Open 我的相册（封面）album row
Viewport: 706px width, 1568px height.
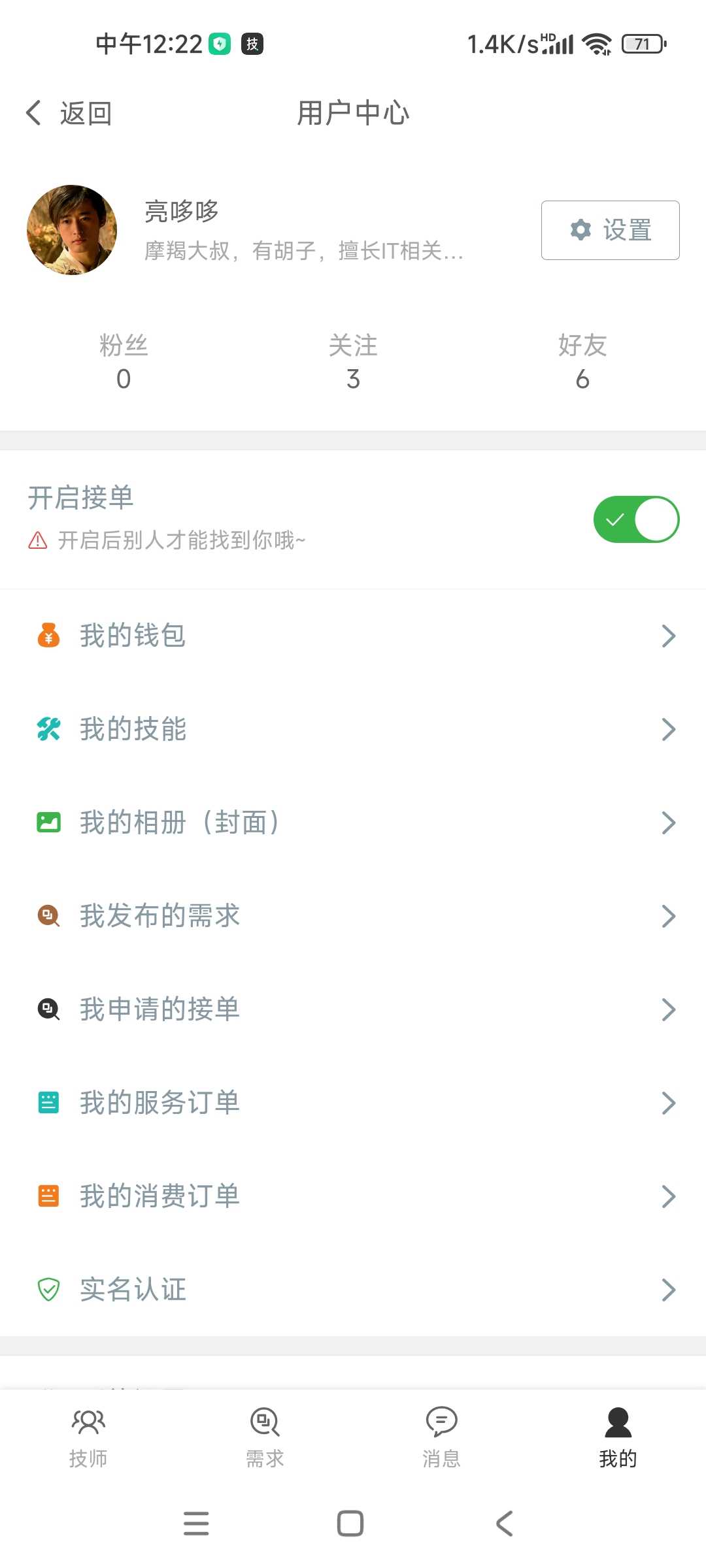353,823
